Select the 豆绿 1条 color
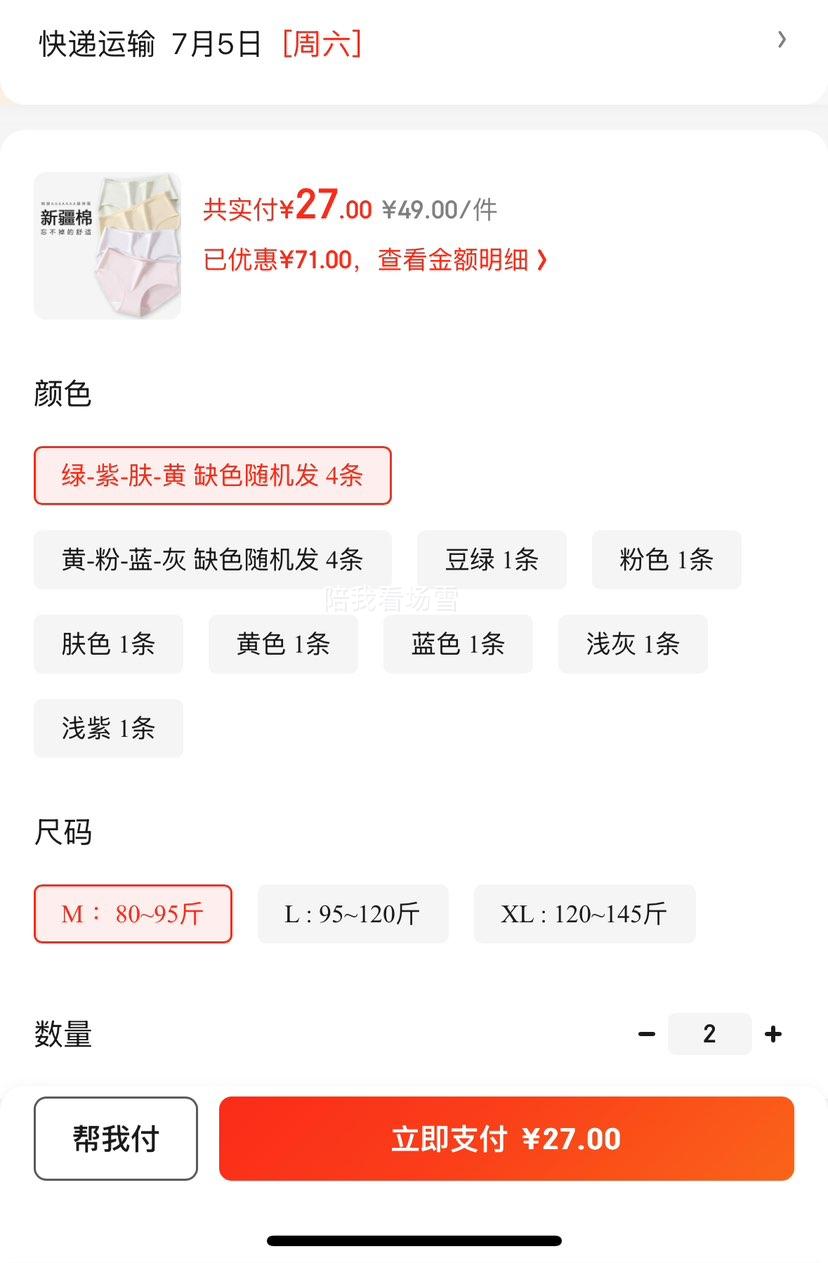Screen dimensions: 828x1263 491,560
